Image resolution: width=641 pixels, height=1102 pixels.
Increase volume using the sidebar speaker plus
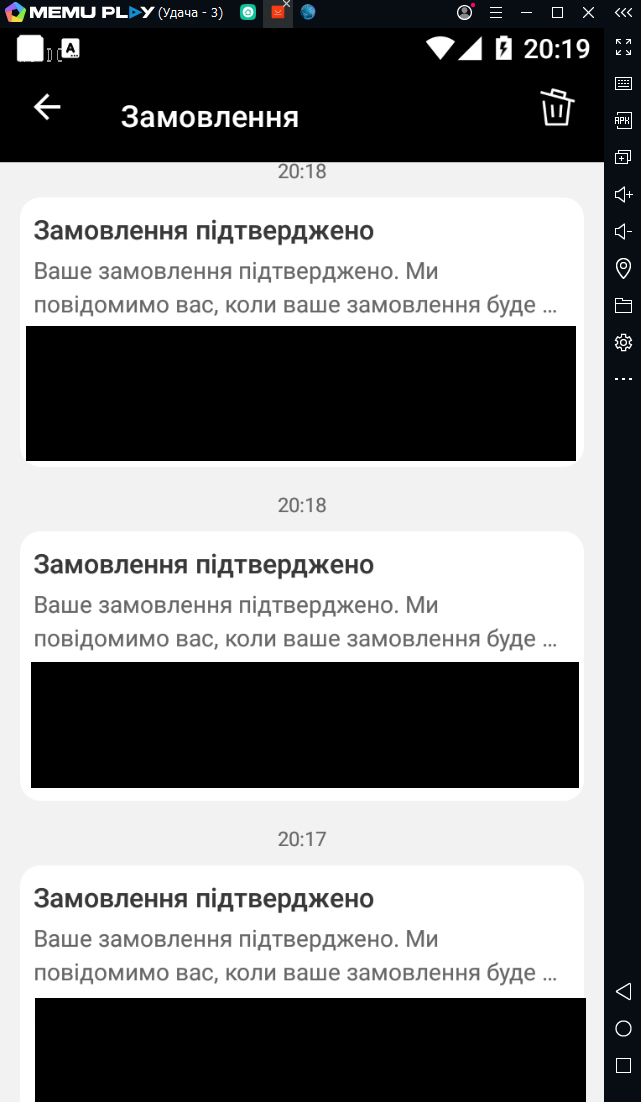click(x=623, y=194)
